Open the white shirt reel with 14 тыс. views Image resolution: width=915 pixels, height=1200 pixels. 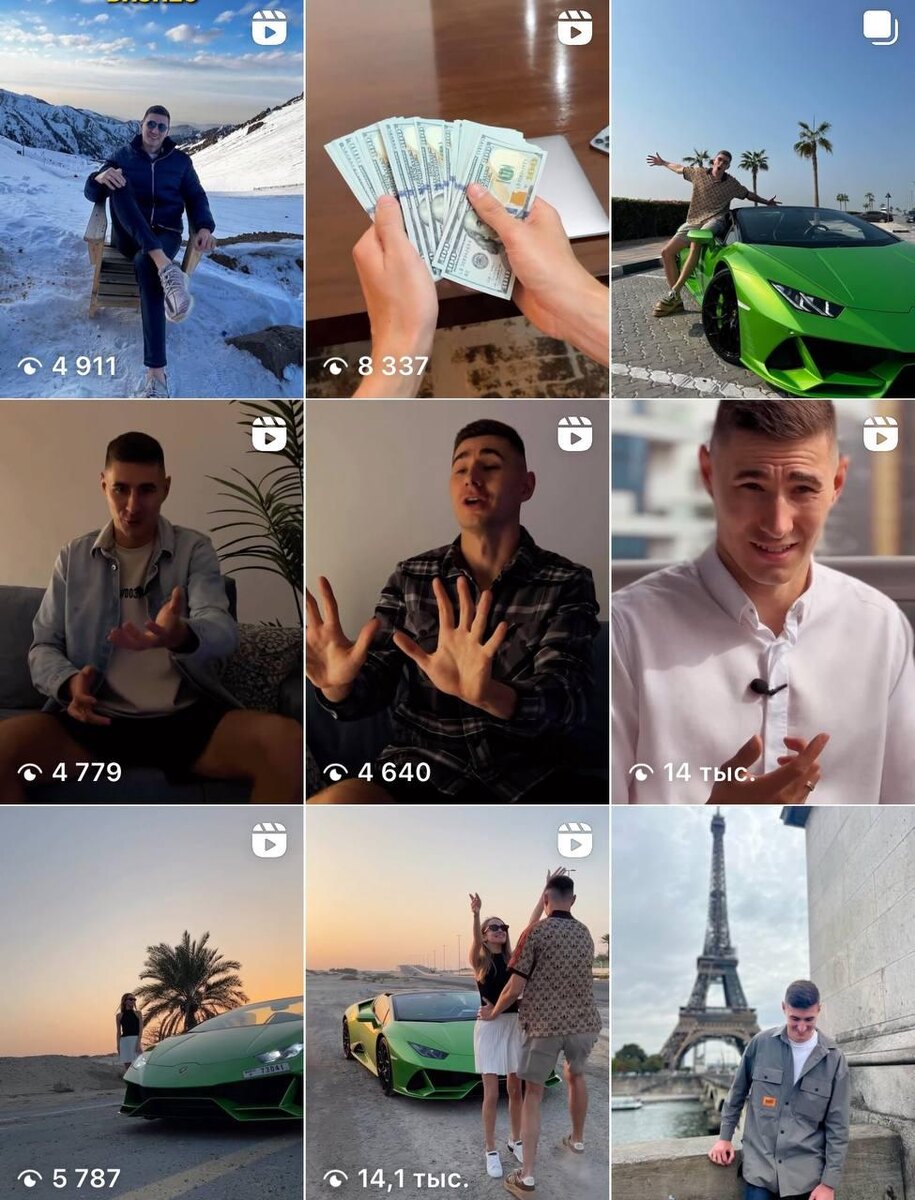(x=763, y=602)
